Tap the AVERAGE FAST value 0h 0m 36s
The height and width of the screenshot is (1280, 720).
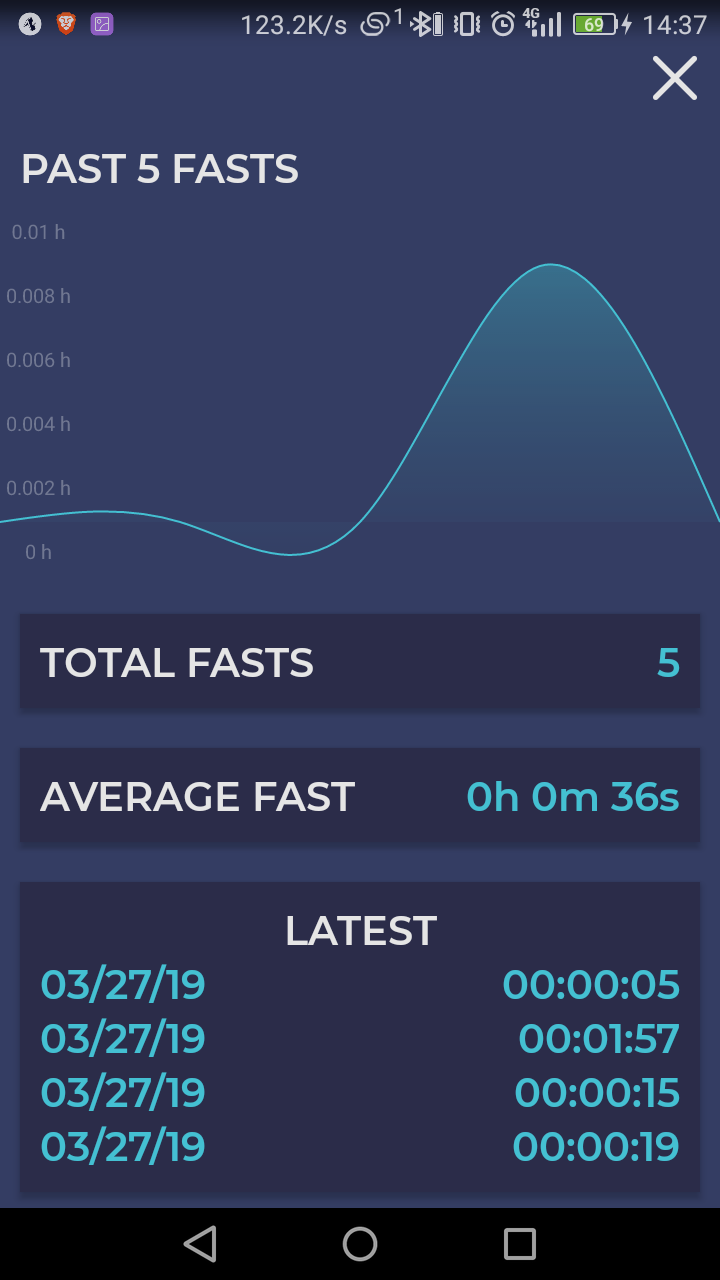point(573,796)
